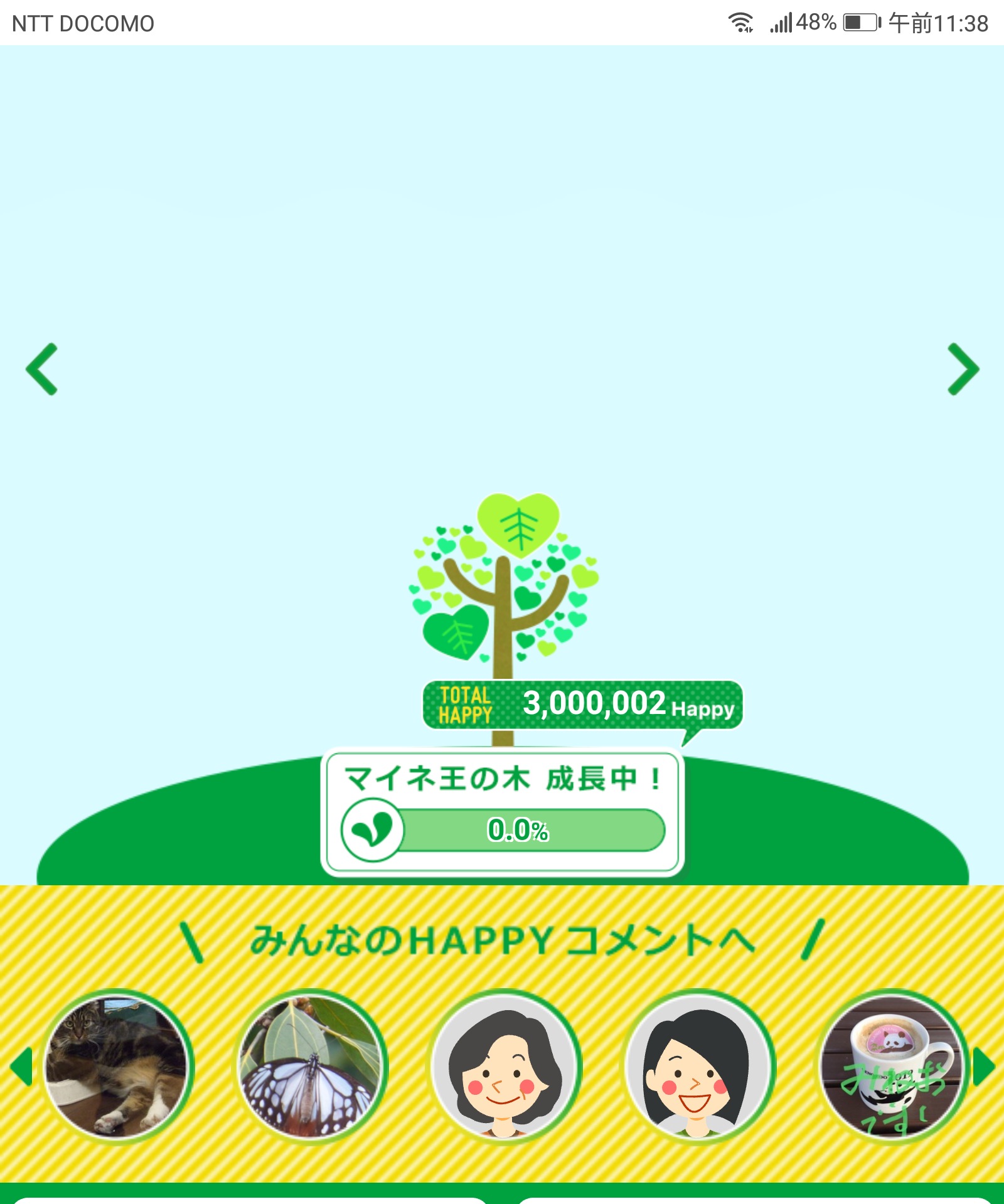
Task: Open the butterfly photo comment
Action: coord(311,1067)
